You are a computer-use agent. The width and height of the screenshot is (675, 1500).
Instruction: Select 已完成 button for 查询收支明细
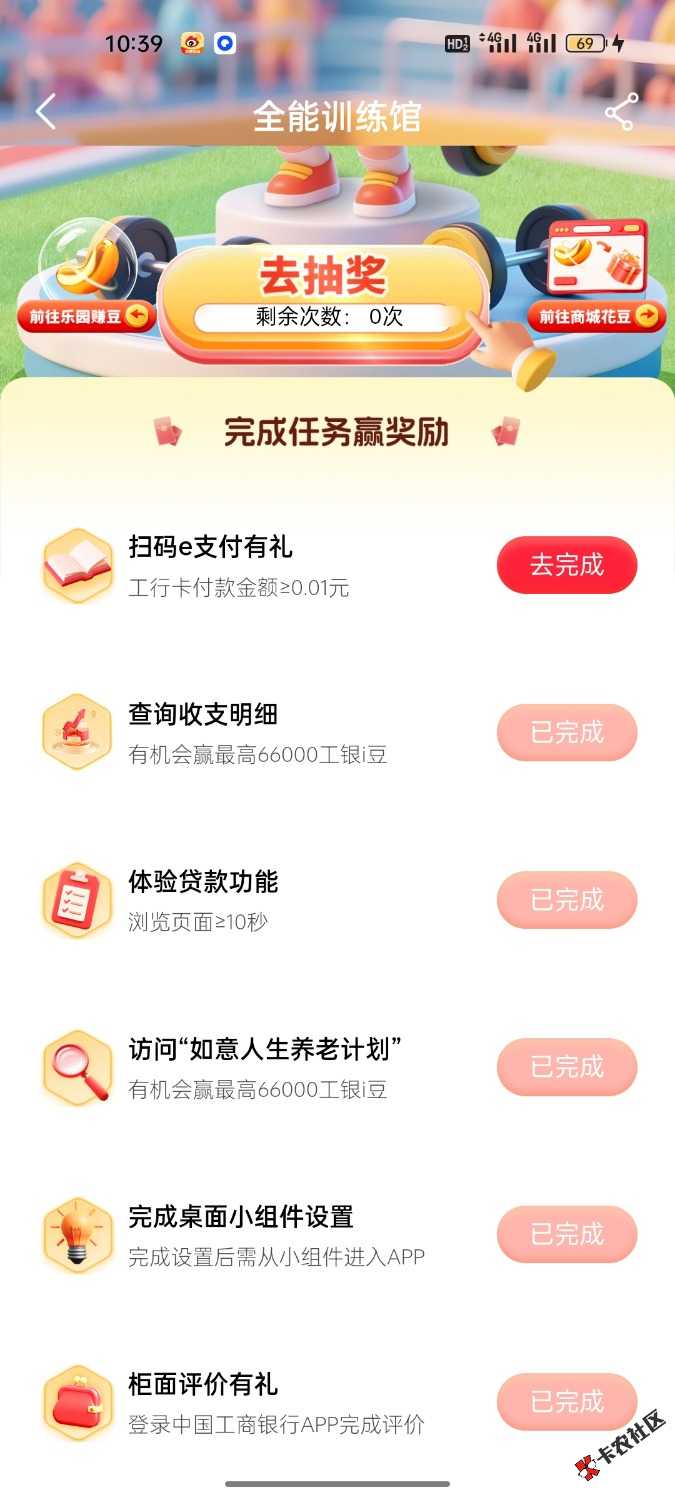[566, 733]
